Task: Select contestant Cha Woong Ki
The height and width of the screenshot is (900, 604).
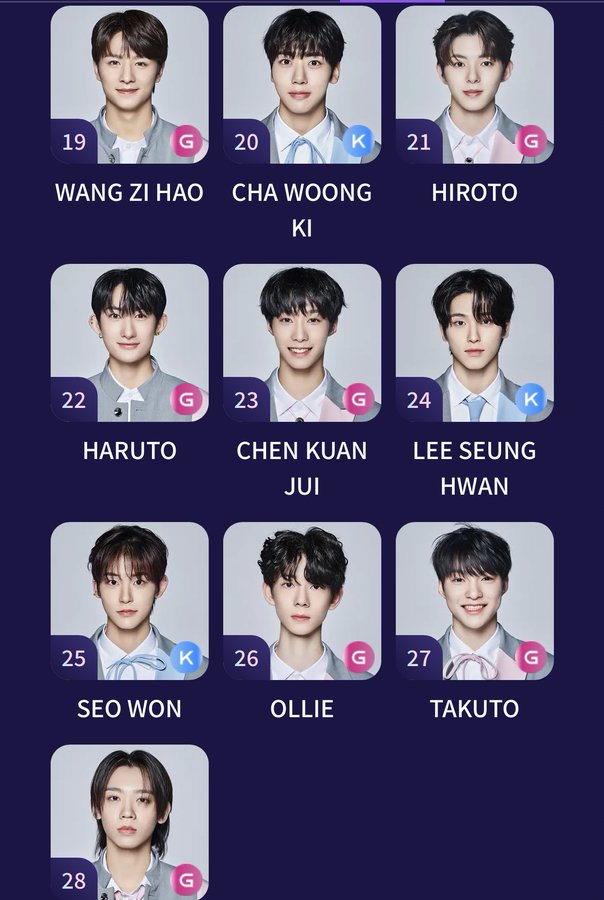Action: 302,85
